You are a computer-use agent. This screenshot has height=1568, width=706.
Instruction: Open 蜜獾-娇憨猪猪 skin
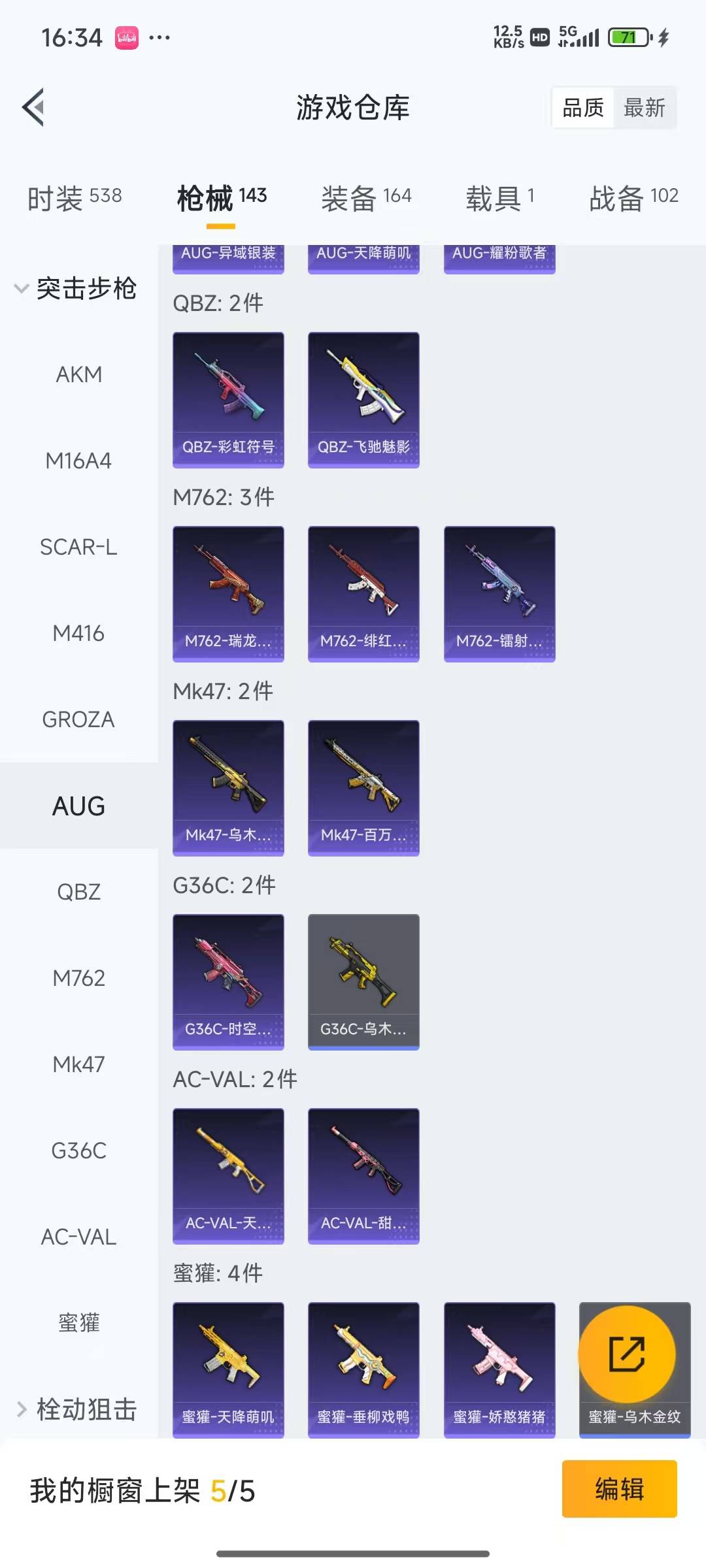point(499,1369)
